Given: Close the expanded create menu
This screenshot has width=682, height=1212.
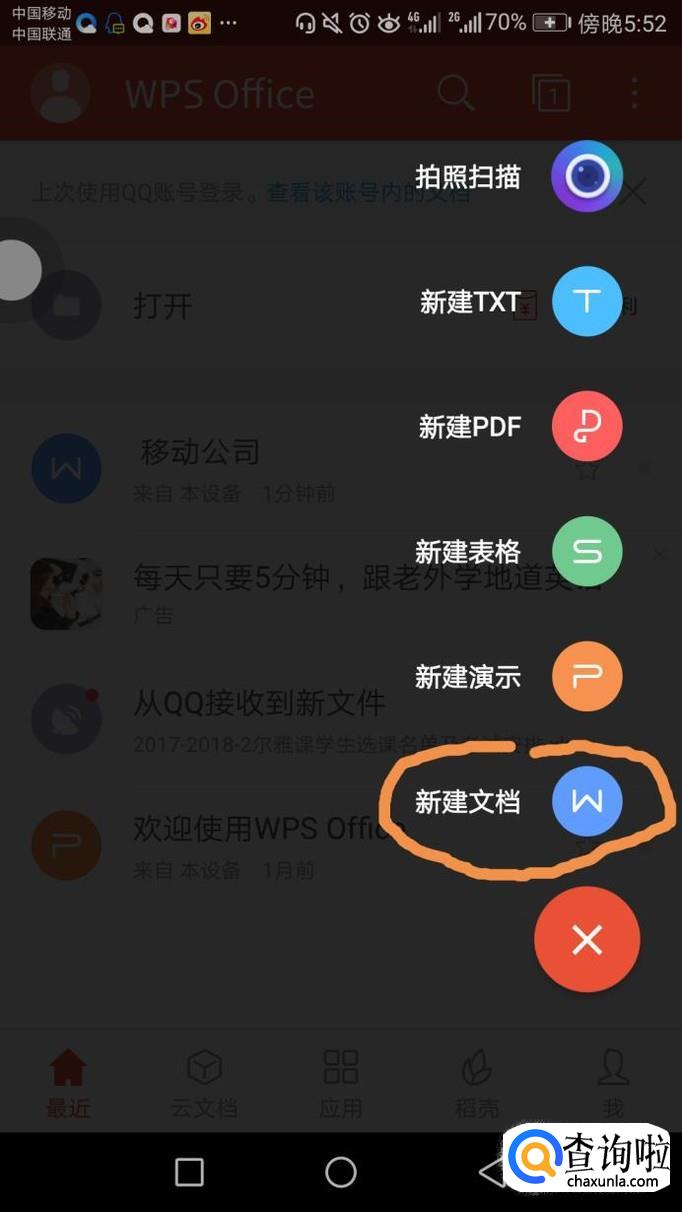Looking at the screenshot, I should [587, 939].
